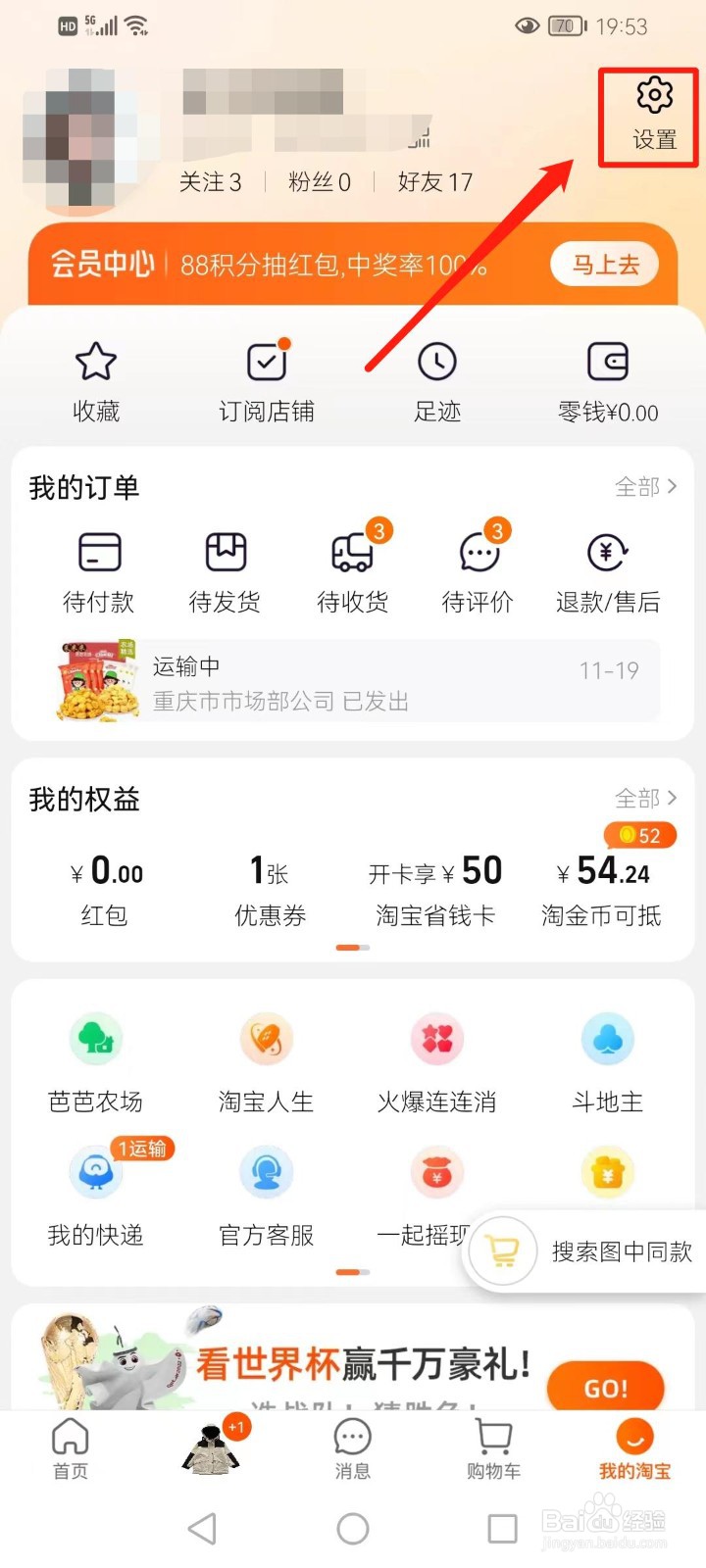706x1568 pixels.
Task: View 全部 in 我的权益
Action: [645, 798]
